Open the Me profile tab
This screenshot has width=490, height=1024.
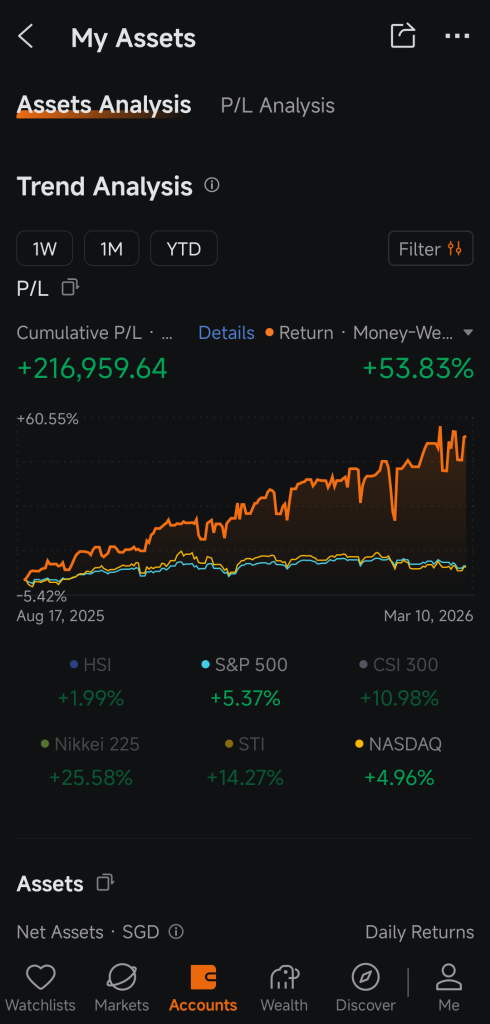(x=449, y=988)
